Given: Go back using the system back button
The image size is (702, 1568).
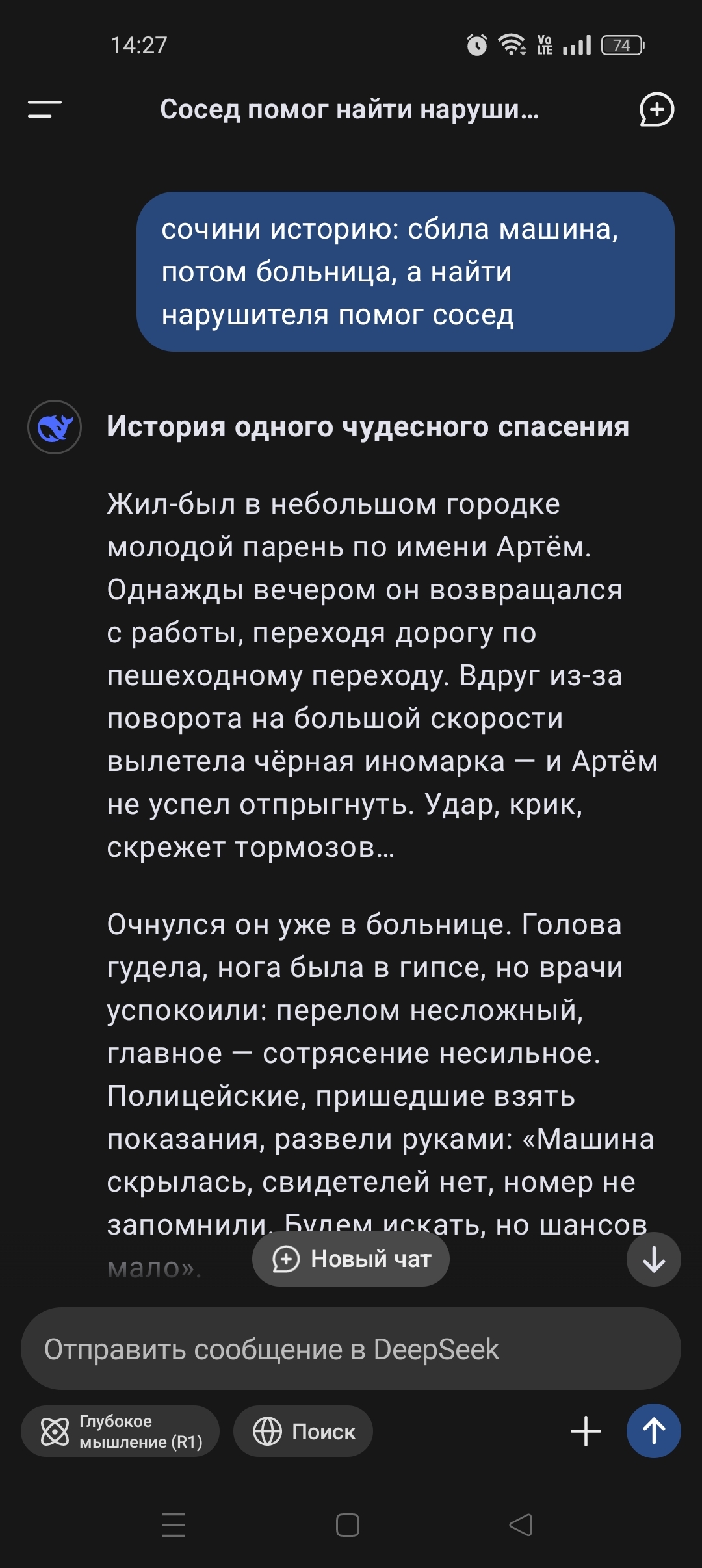Looking at the screenshot, I should [x=521, y=1525].
